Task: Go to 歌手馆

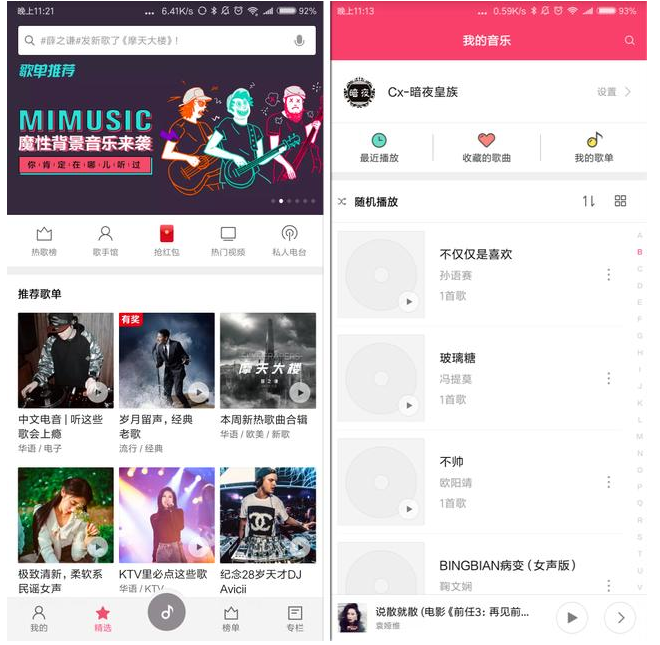Action: tap(105, 240)
